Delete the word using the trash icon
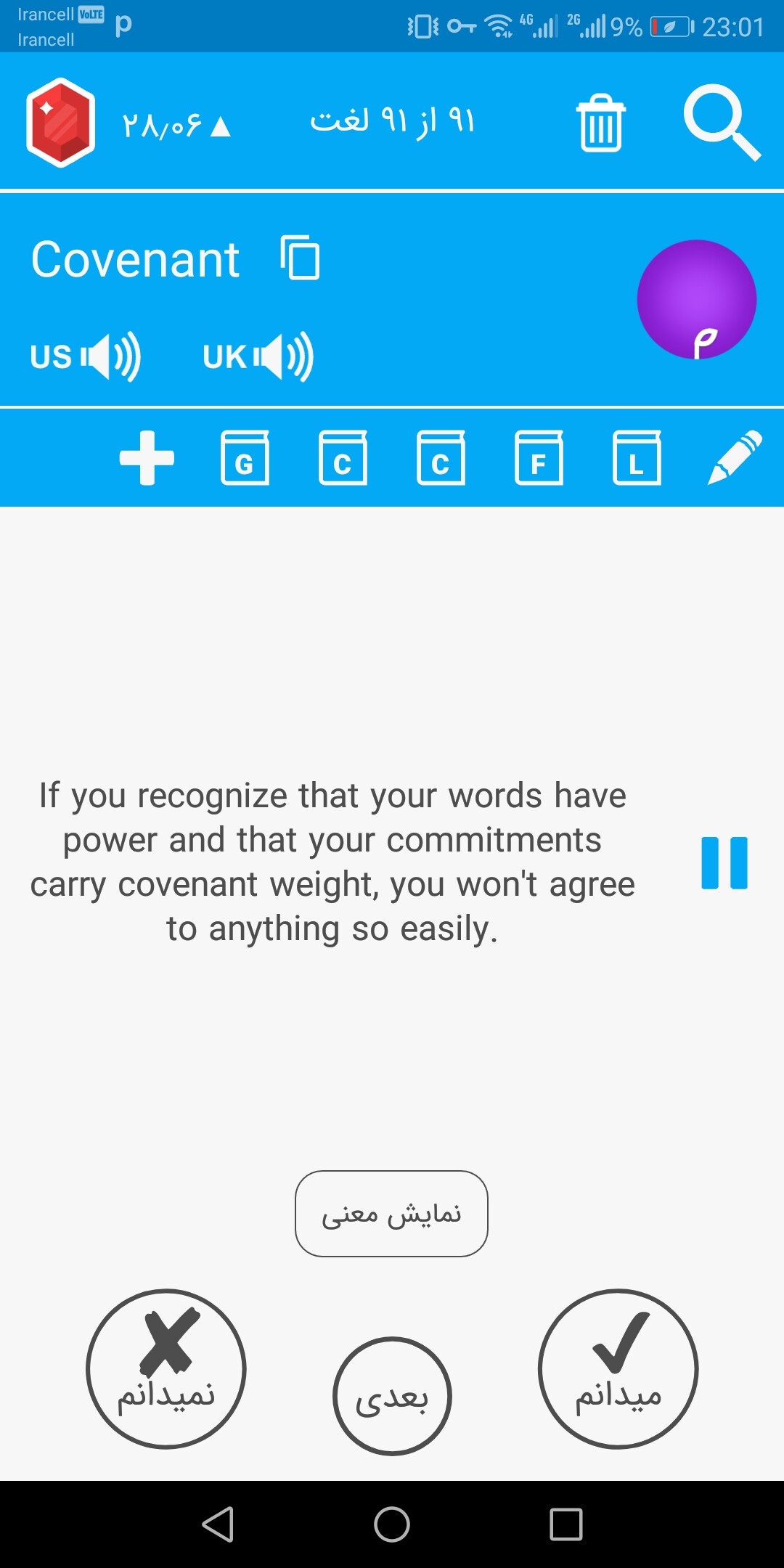This screenshot has width=784, height=1568. [x=601, y=123]
